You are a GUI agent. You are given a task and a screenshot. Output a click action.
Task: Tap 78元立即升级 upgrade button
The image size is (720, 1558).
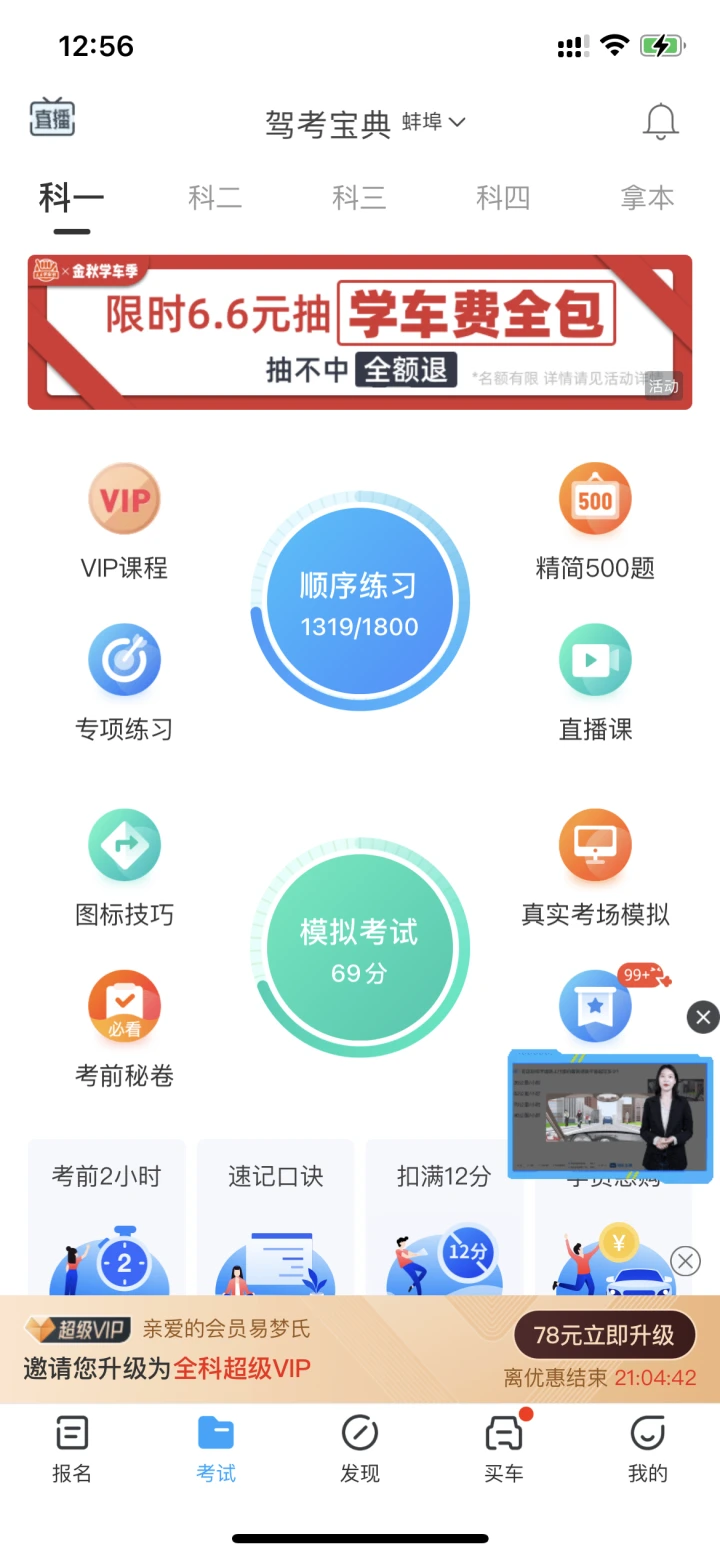[604, 1335]
